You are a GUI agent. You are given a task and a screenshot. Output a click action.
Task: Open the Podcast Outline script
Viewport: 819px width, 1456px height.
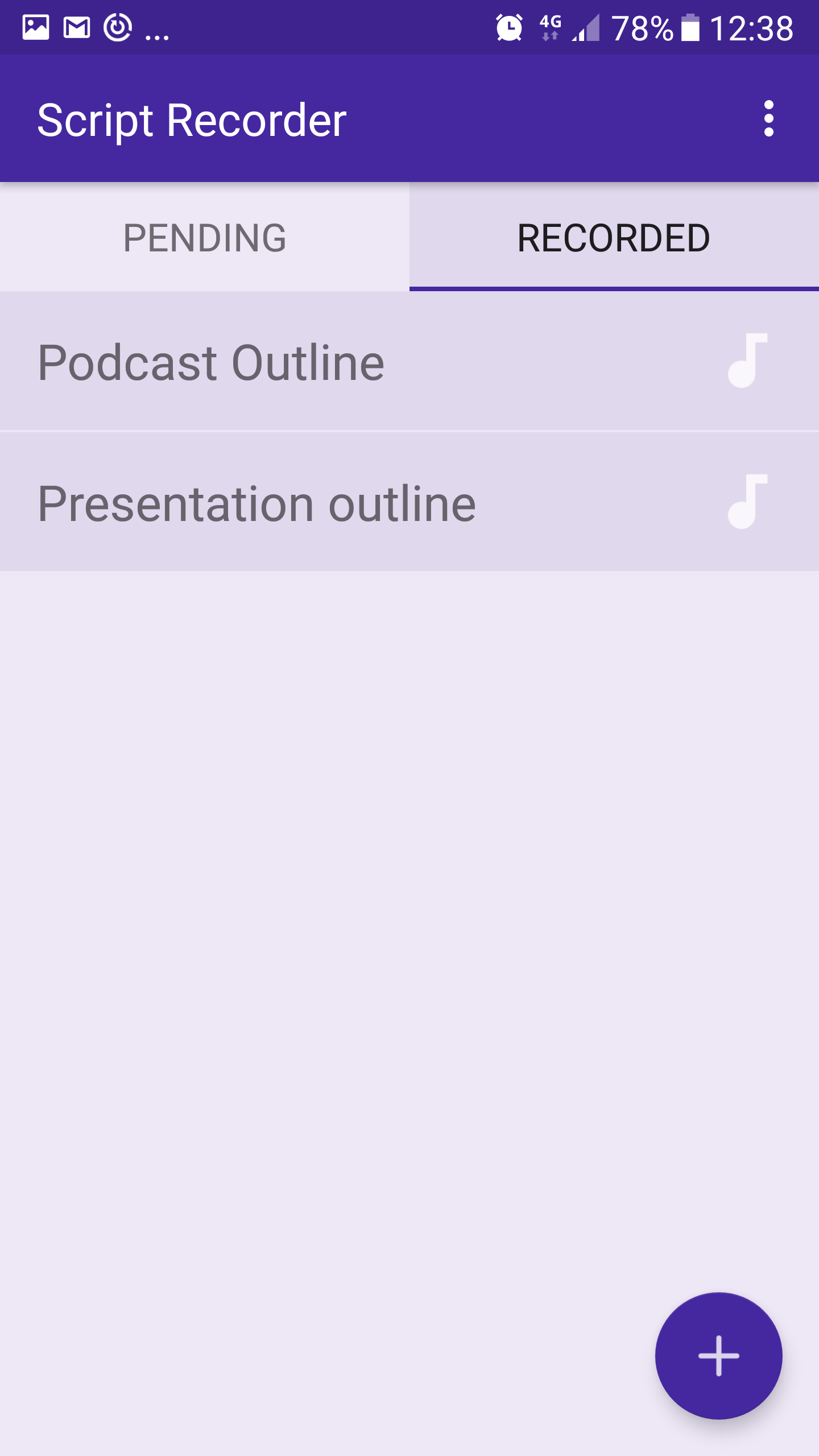click(x=212, y=362)
